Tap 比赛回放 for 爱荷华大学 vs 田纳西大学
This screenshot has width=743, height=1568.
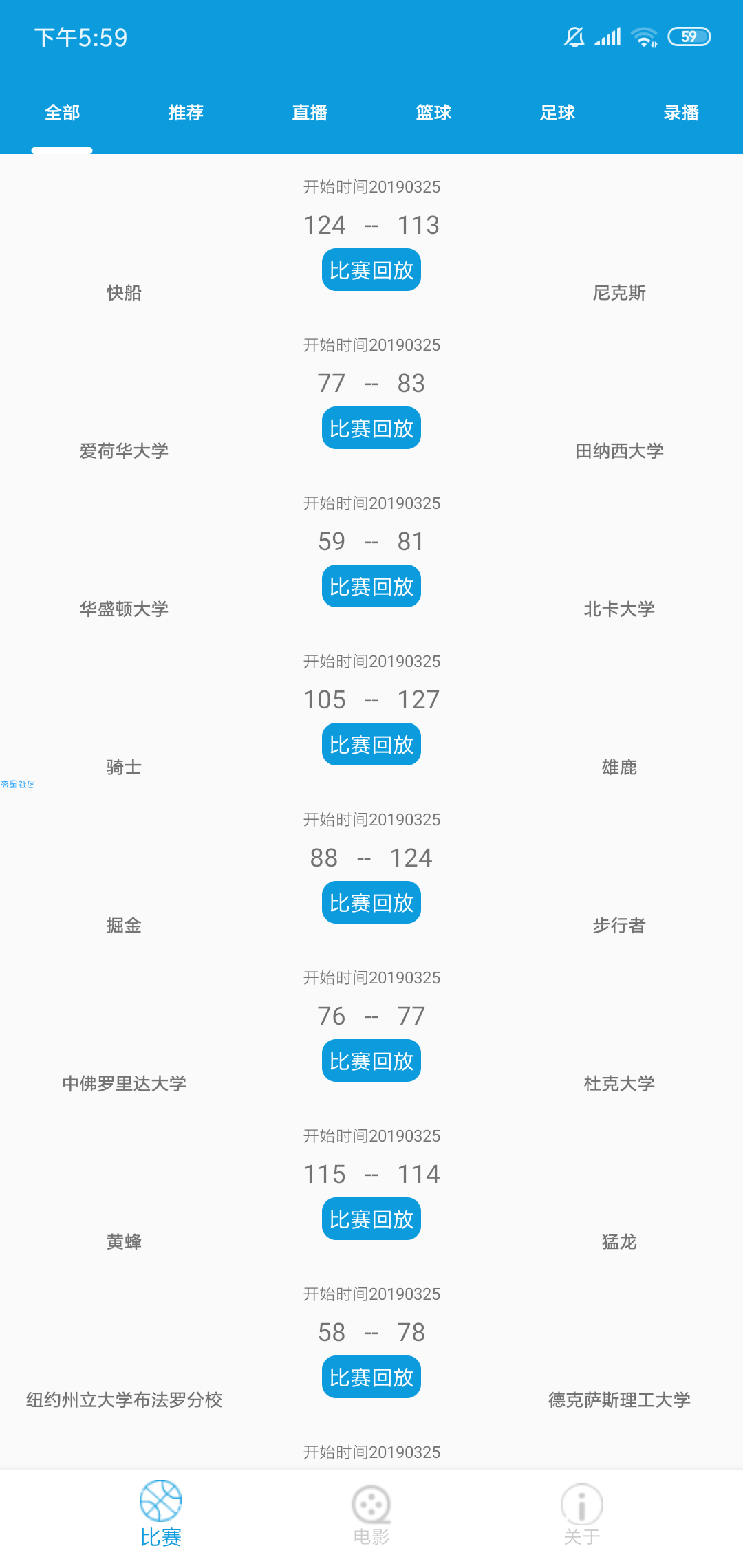click(371, 428)
